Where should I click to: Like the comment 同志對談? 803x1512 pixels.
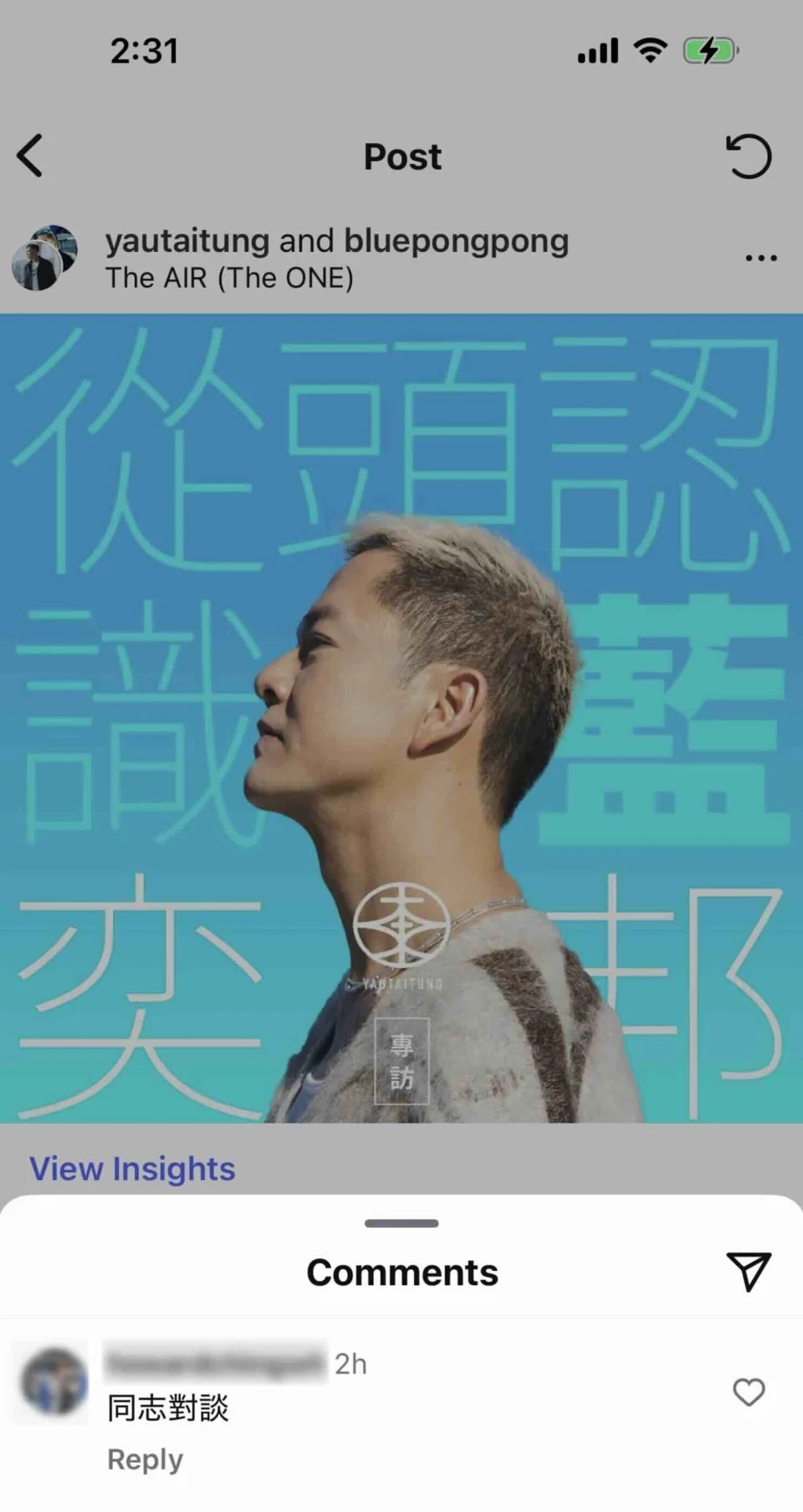click(x=748, y=1392)
